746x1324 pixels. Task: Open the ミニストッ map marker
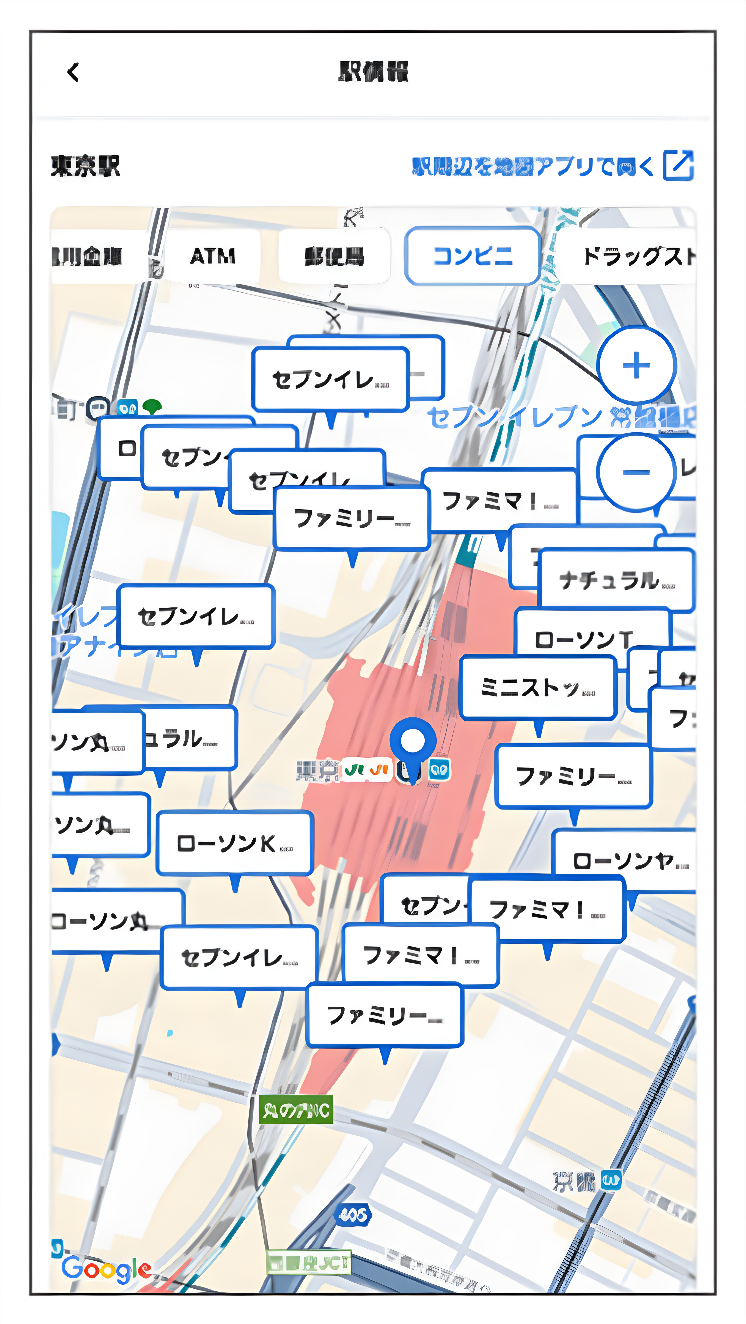click(537, 688)
